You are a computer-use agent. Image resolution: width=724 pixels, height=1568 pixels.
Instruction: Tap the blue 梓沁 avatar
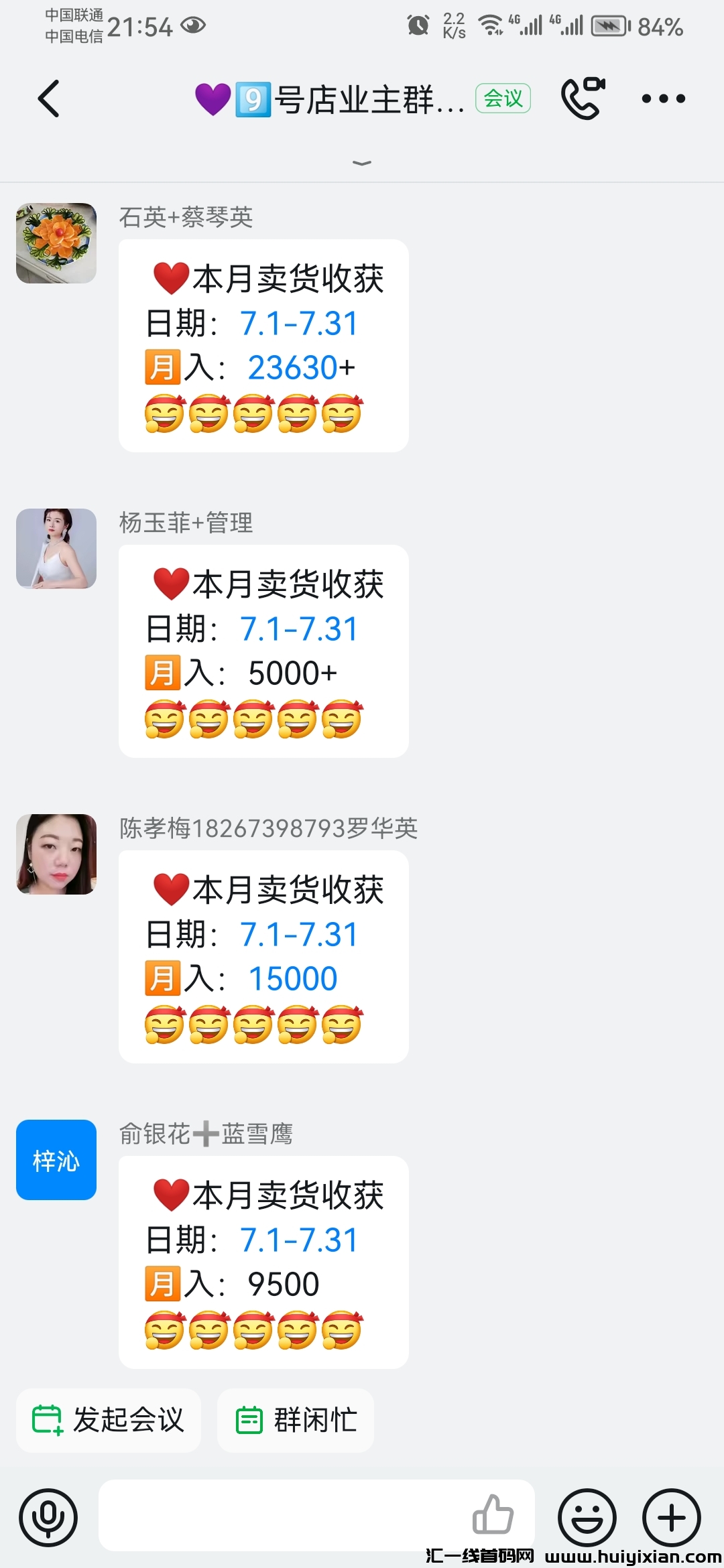(x=56, y=1160)
